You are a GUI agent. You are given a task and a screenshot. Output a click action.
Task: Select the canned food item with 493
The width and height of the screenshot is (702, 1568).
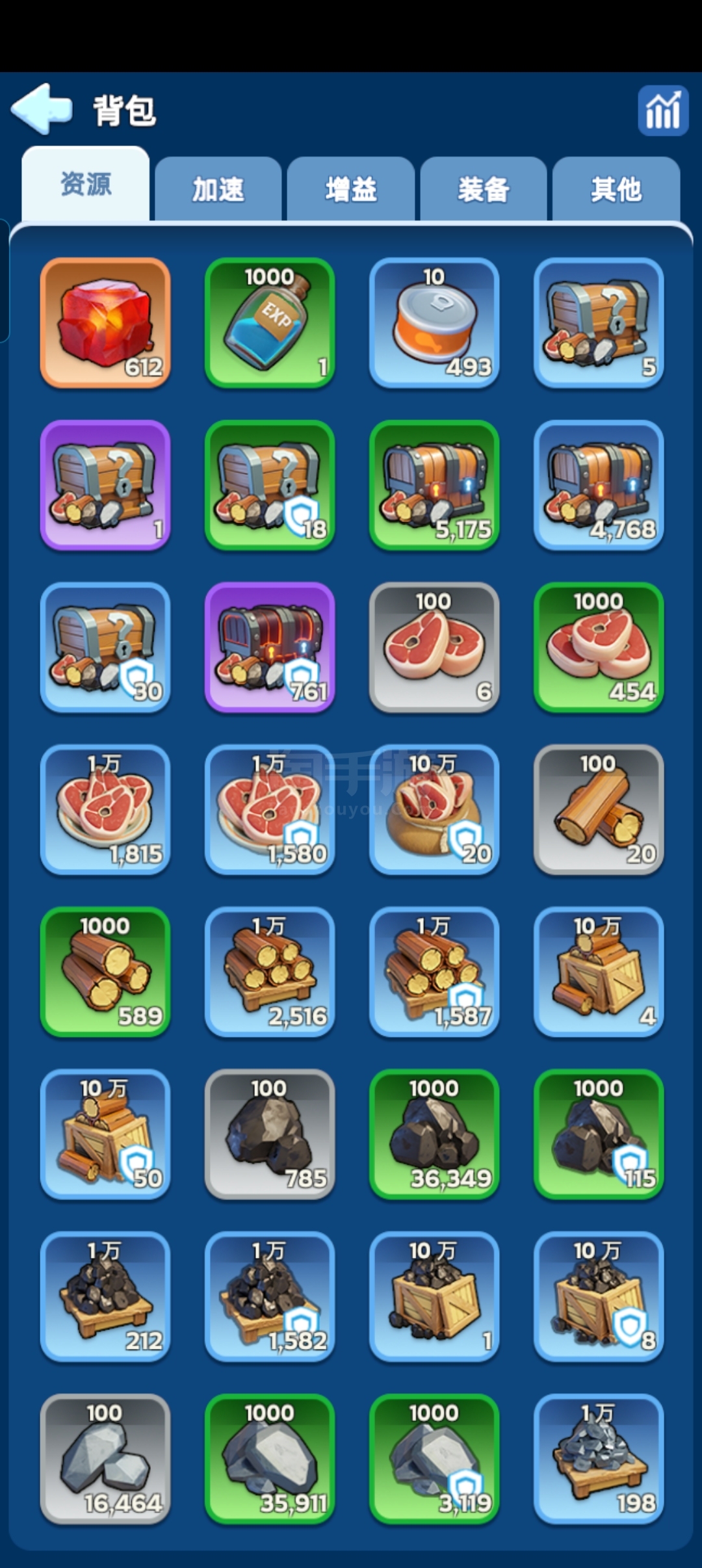pyautogui.click(x=434, y=323)
